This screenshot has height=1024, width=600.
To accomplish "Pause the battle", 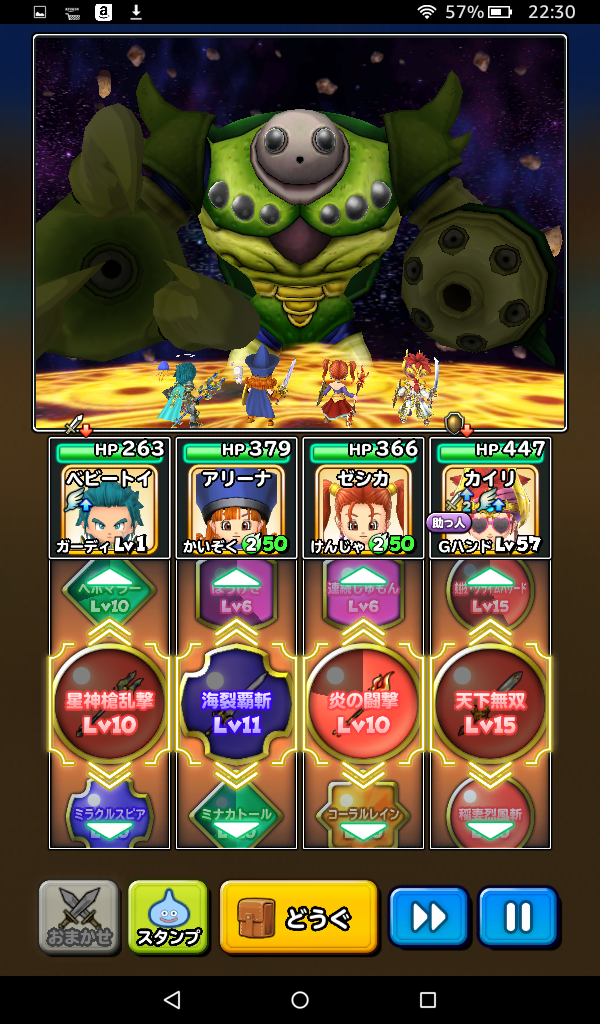I will click(x=517, y=917).
